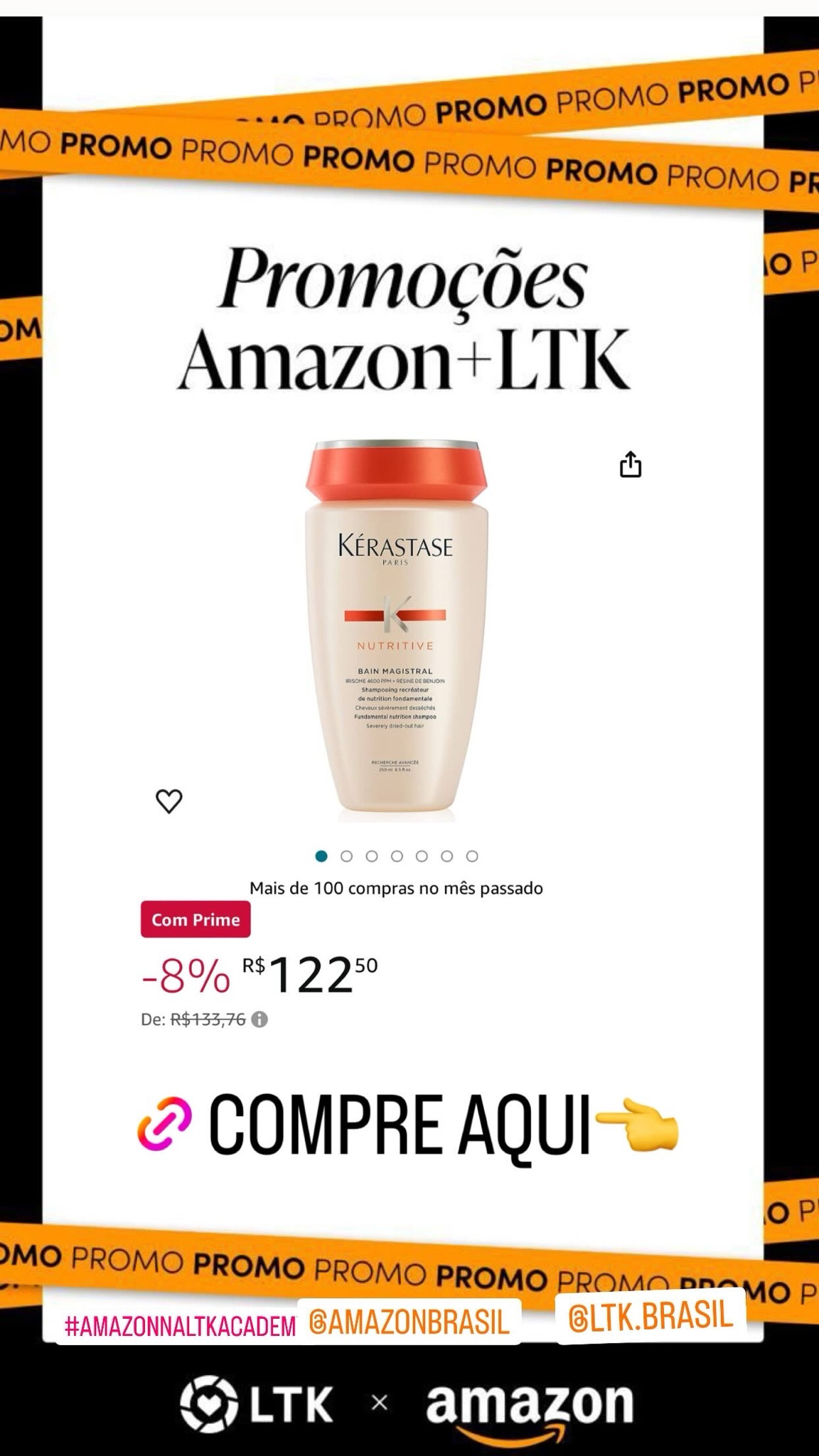The image size is (819, 1456).
Task: Tap the share icon near the product image
Action: [x=631, y=464]
